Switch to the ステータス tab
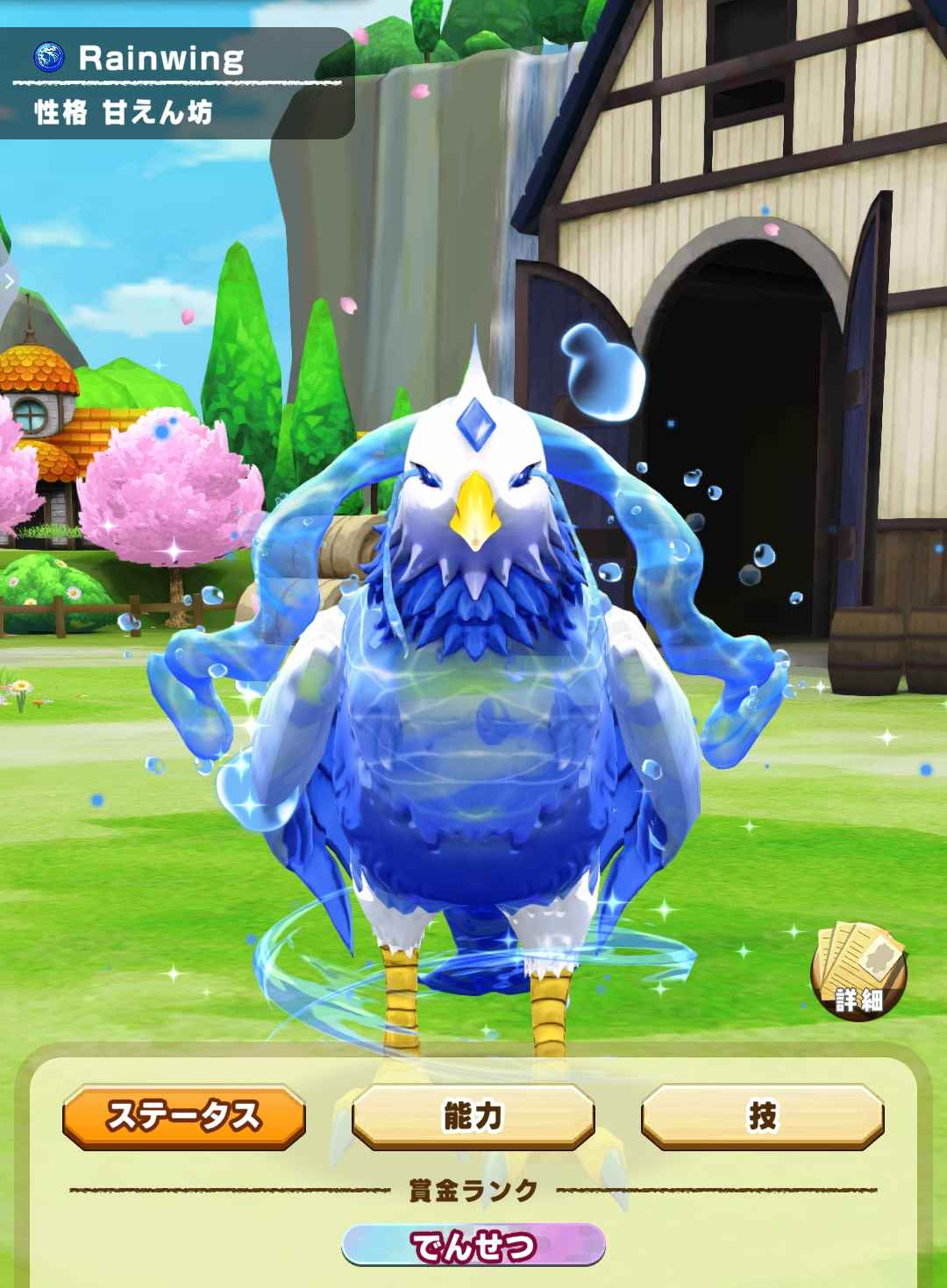This screenshot has width=947, height=1288. point(184,1116)
